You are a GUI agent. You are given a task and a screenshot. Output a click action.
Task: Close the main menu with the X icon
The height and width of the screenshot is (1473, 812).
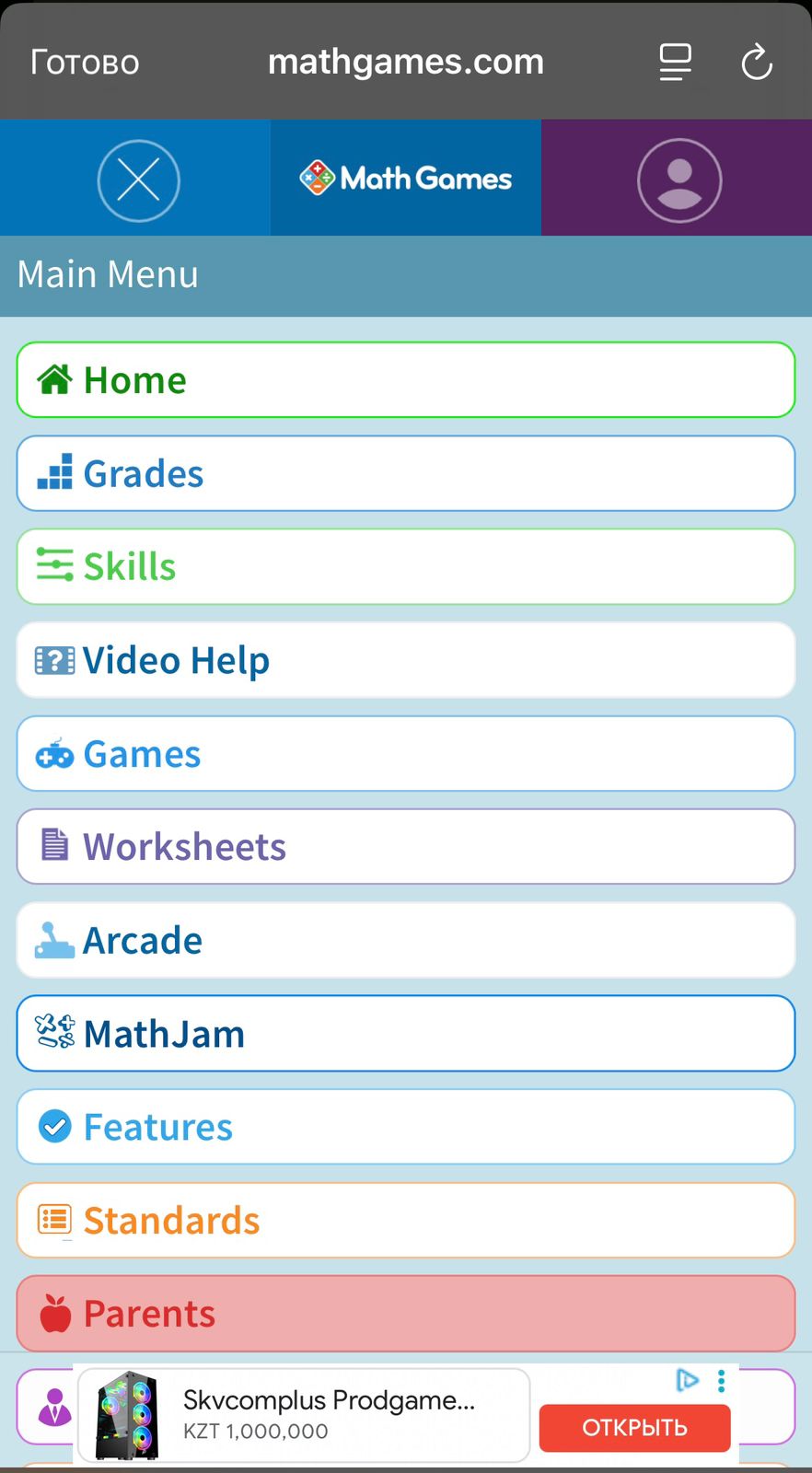[x=138, y=180]
